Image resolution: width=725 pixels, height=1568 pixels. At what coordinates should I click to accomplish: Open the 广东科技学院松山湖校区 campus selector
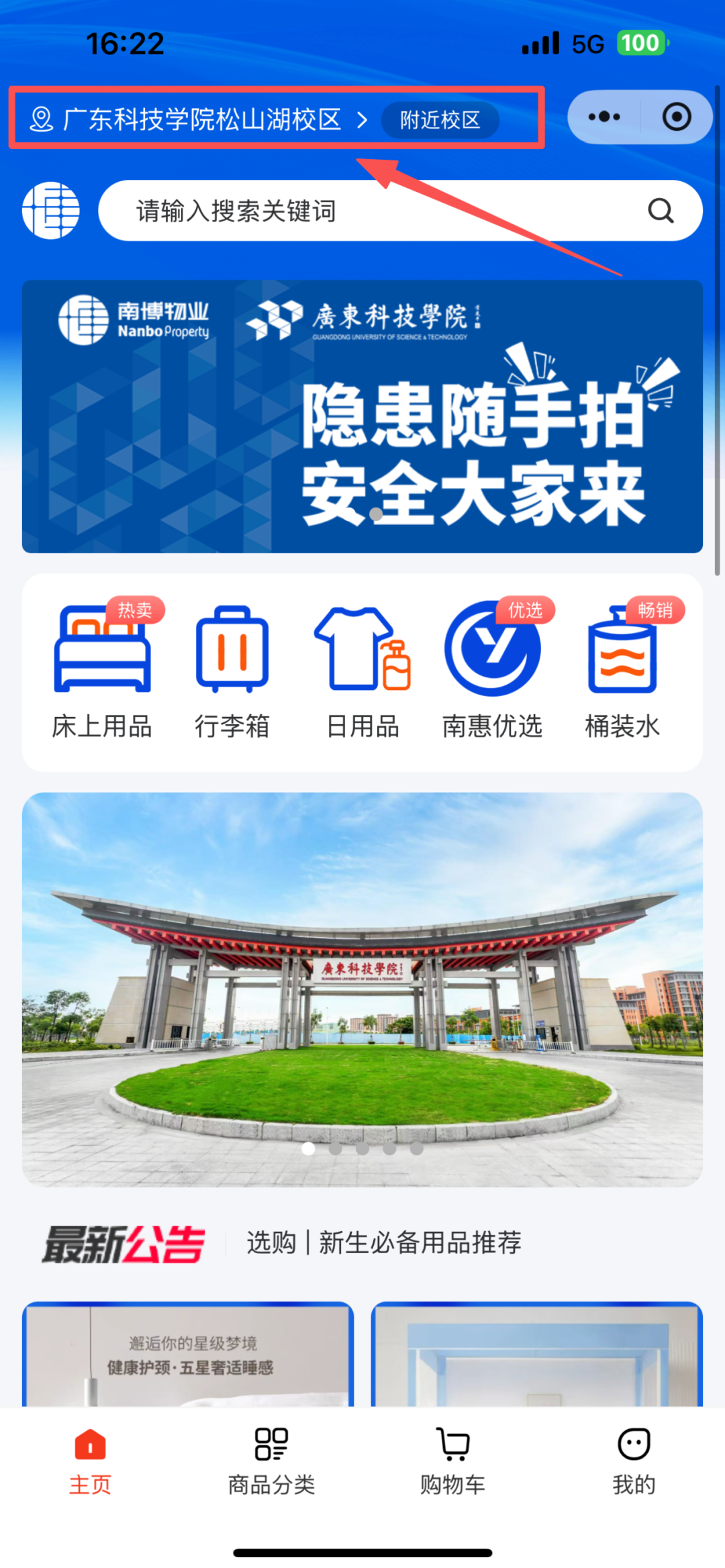tap(201, 120)
